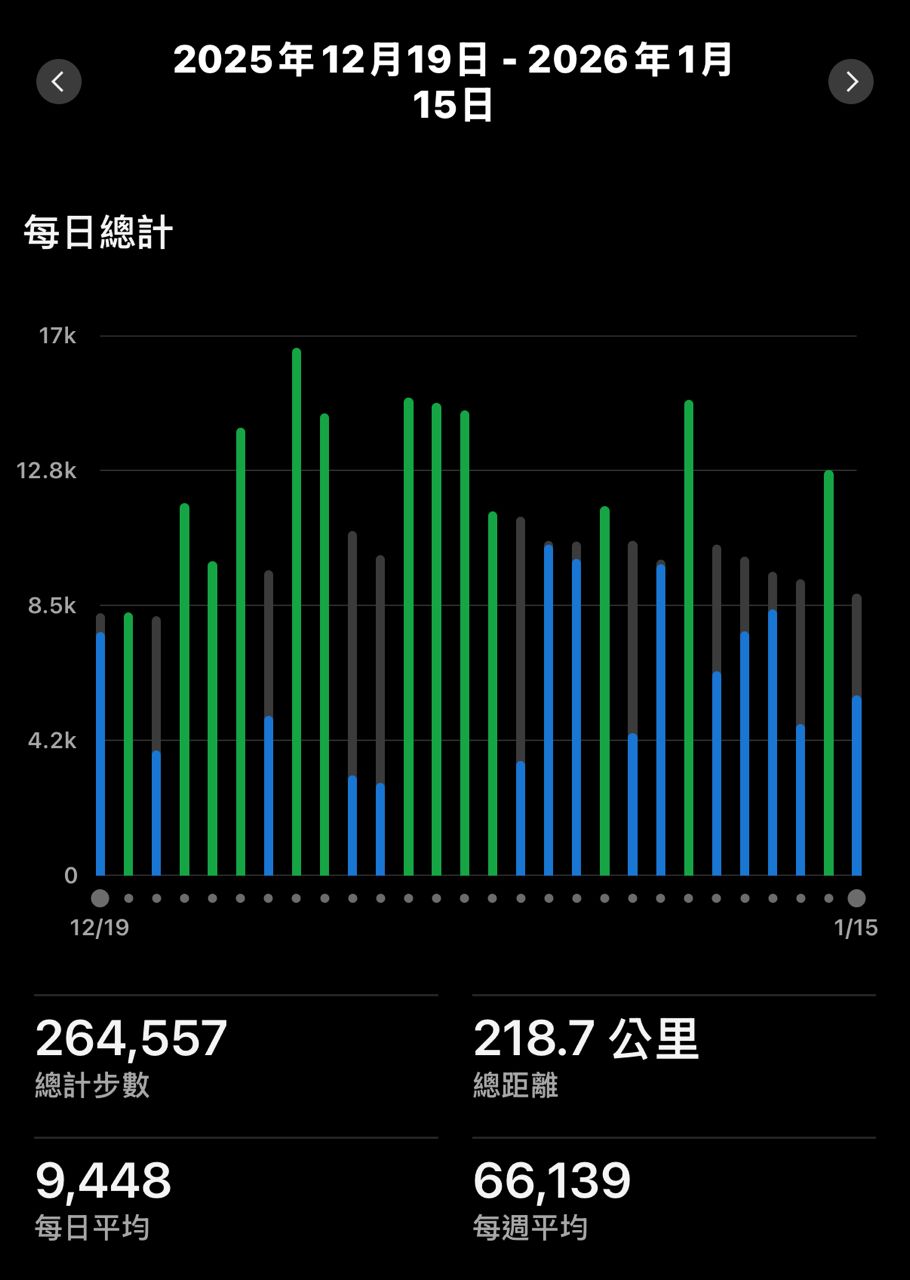Go to the previous date range
The width and height of the screenshot is (910, 1280).
click(x=59, y=81)
